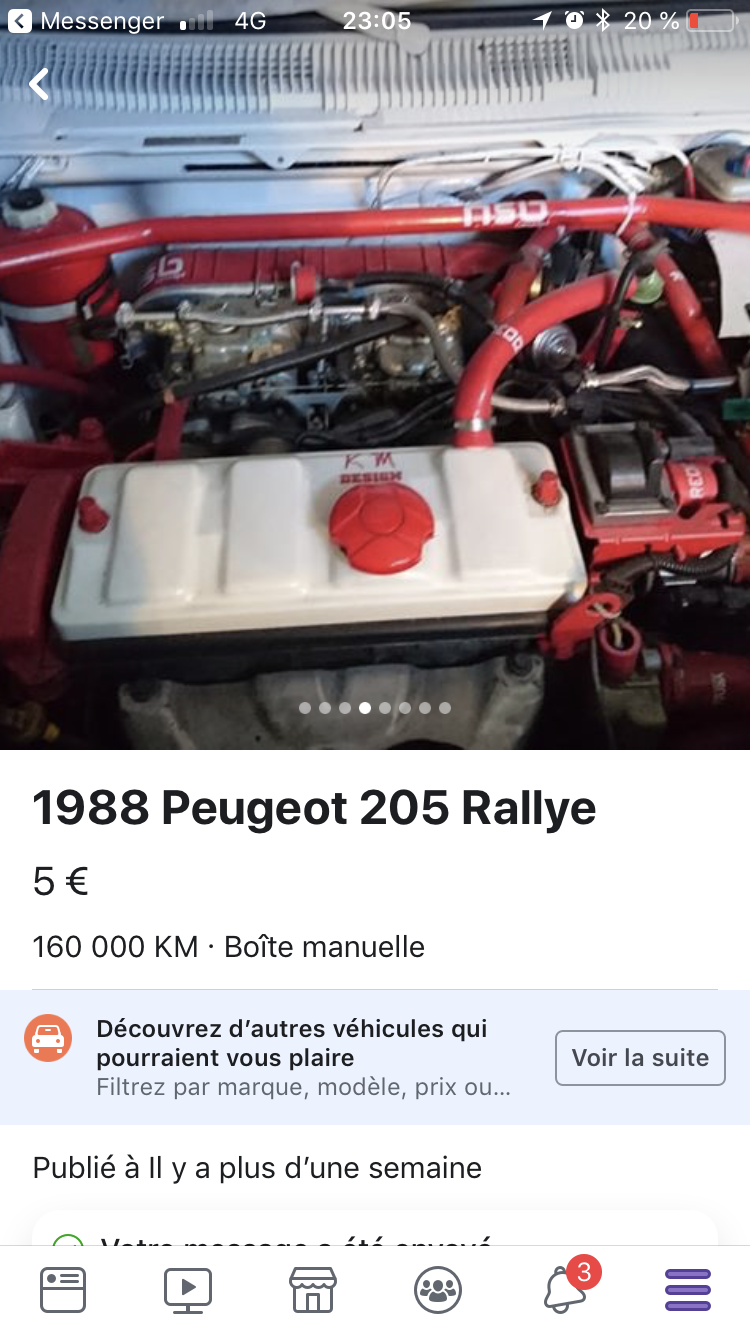Go back using the white arrow
Screen dimensions: 750x1334
[x=39, y=85]
